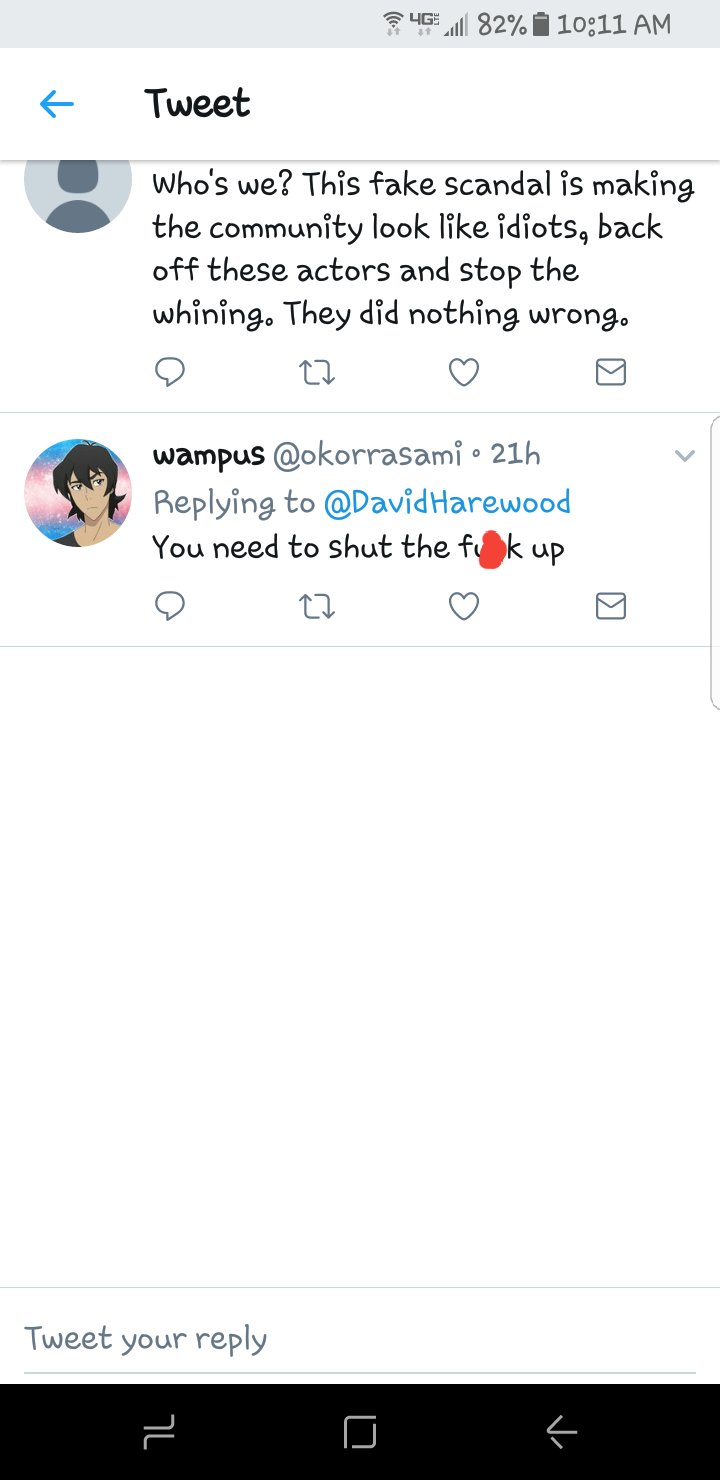
Task: Reply to wampus's tweet
Action: coord(170,606)
